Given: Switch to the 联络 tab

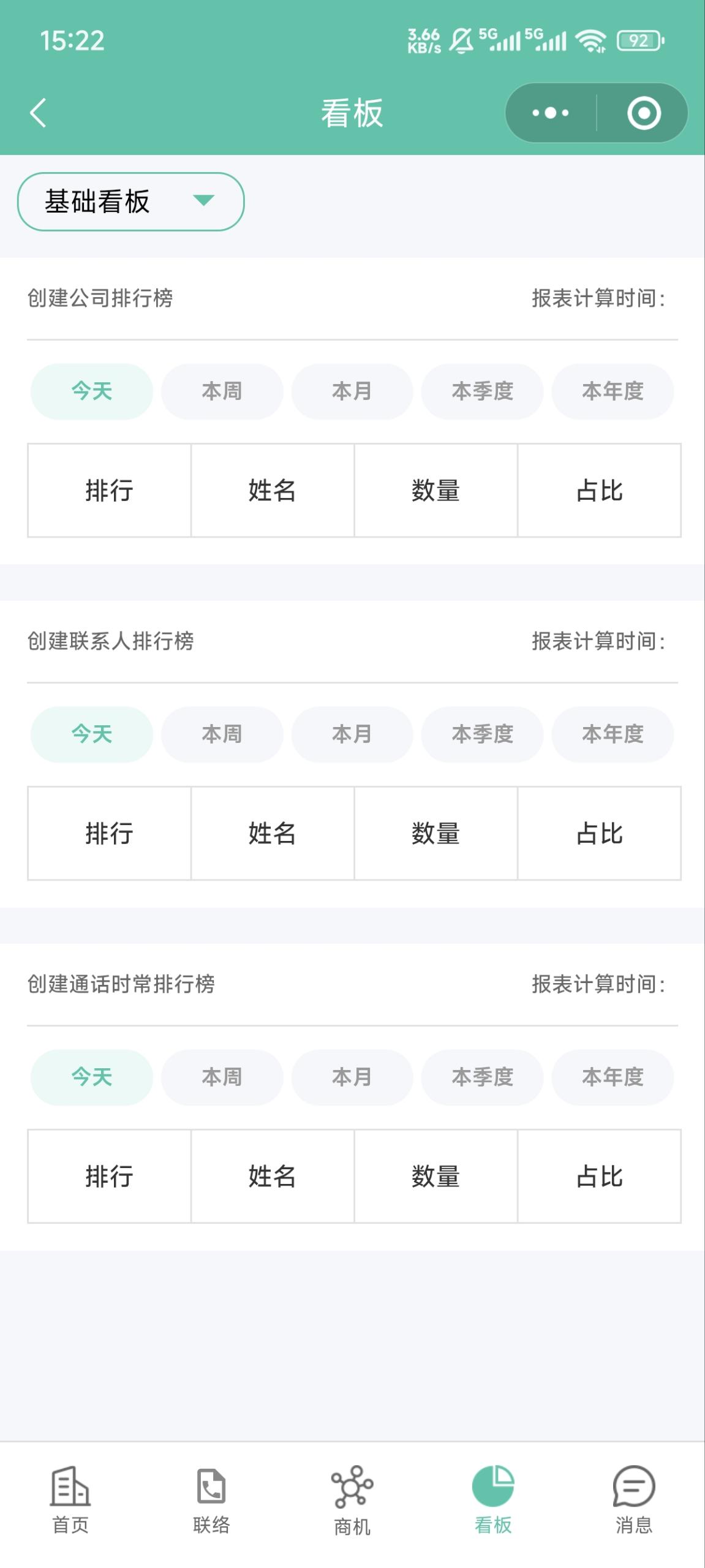Looking at the screenshot, I should [211, 1501].
